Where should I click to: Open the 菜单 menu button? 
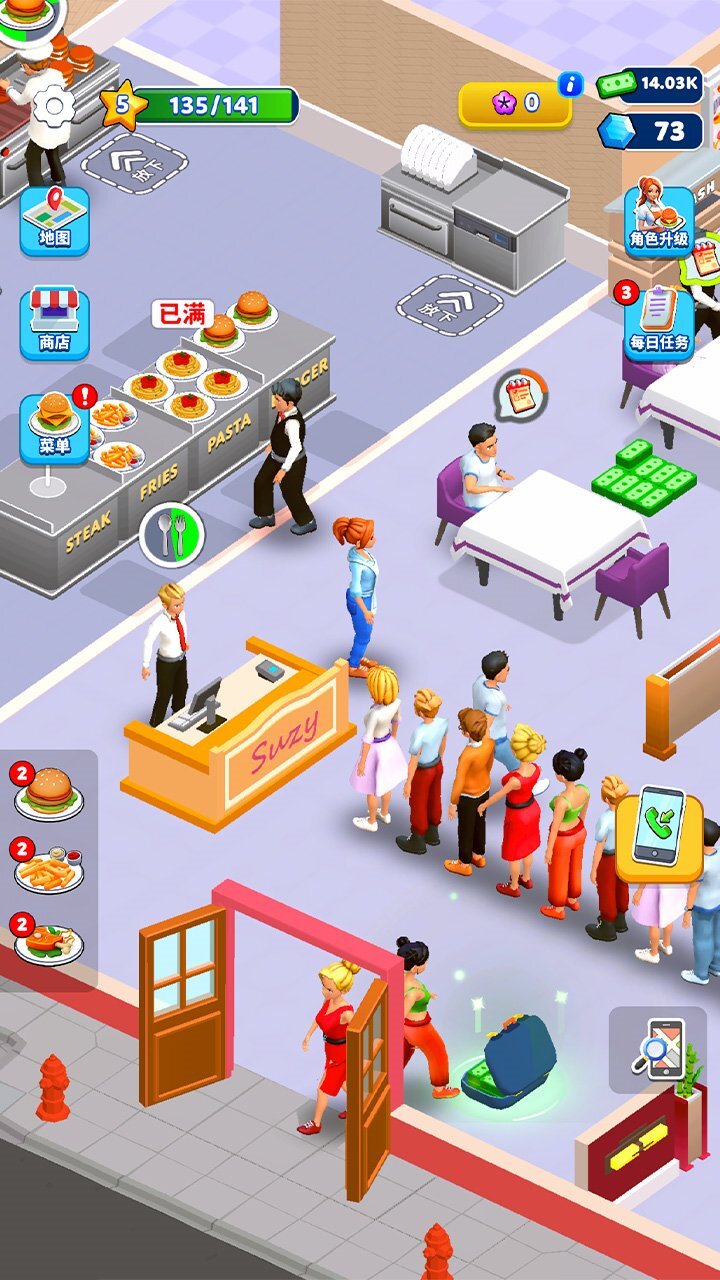coord(55,428)
